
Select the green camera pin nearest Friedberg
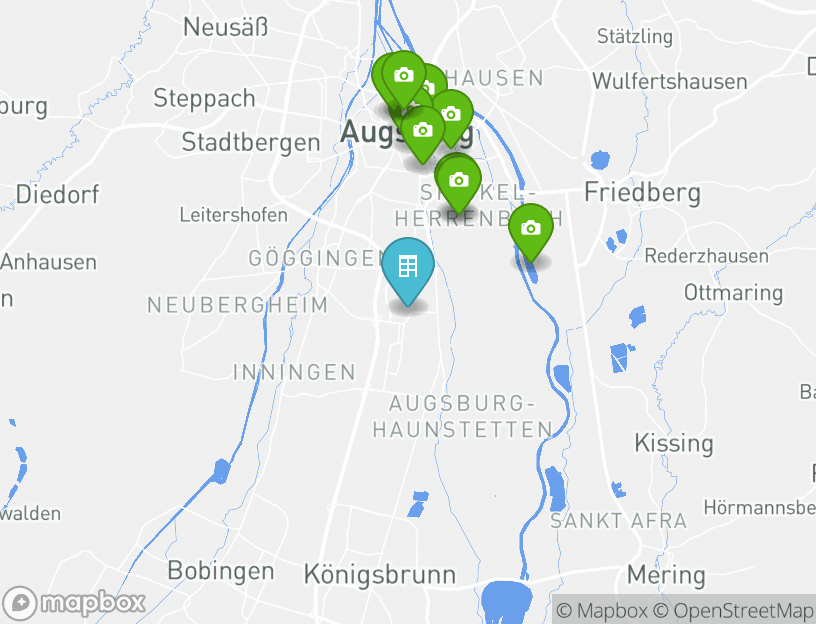531,229
